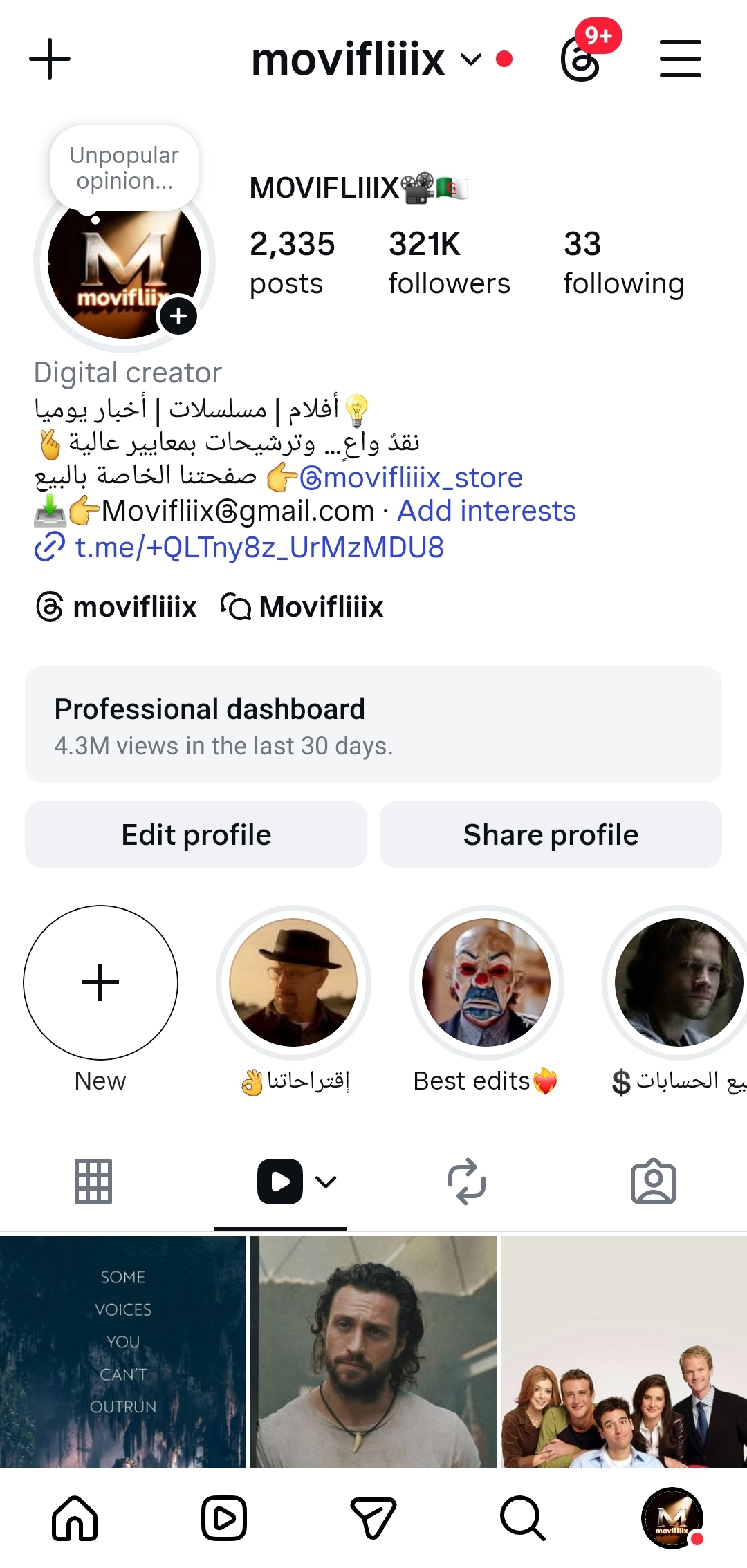This screenshot has height=1568, width=747.
Task: Open the 321K followers list
Action: (449, 263)
